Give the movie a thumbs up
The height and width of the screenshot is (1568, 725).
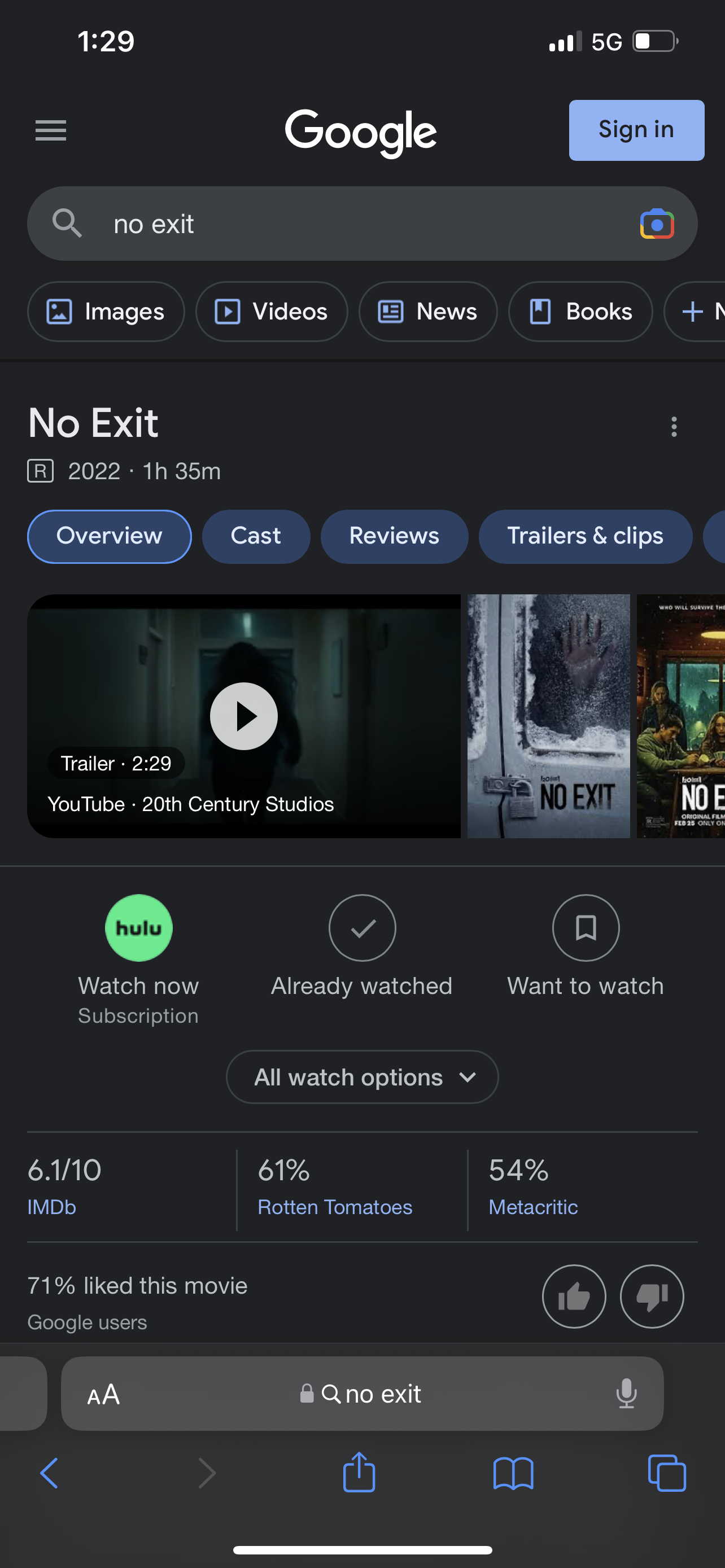coord(574,1297)
